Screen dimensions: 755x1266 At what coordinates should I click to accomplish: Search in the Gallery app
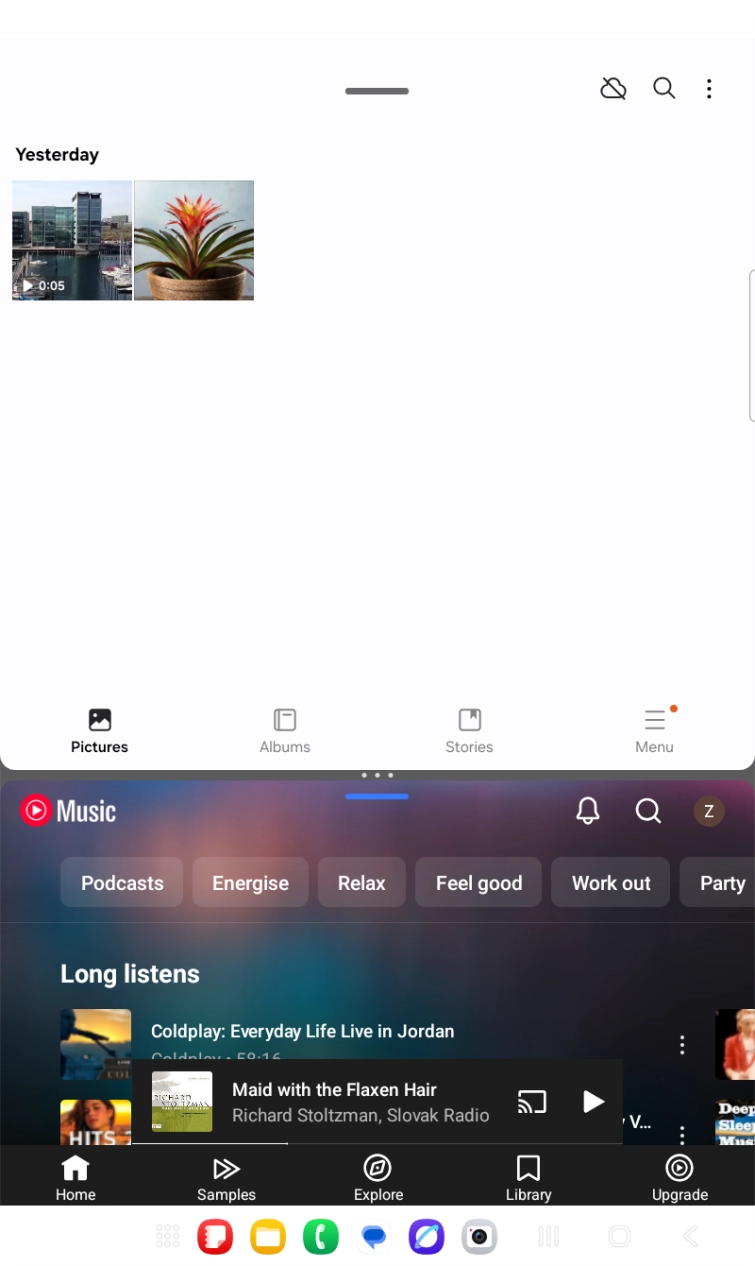point(664,88)
